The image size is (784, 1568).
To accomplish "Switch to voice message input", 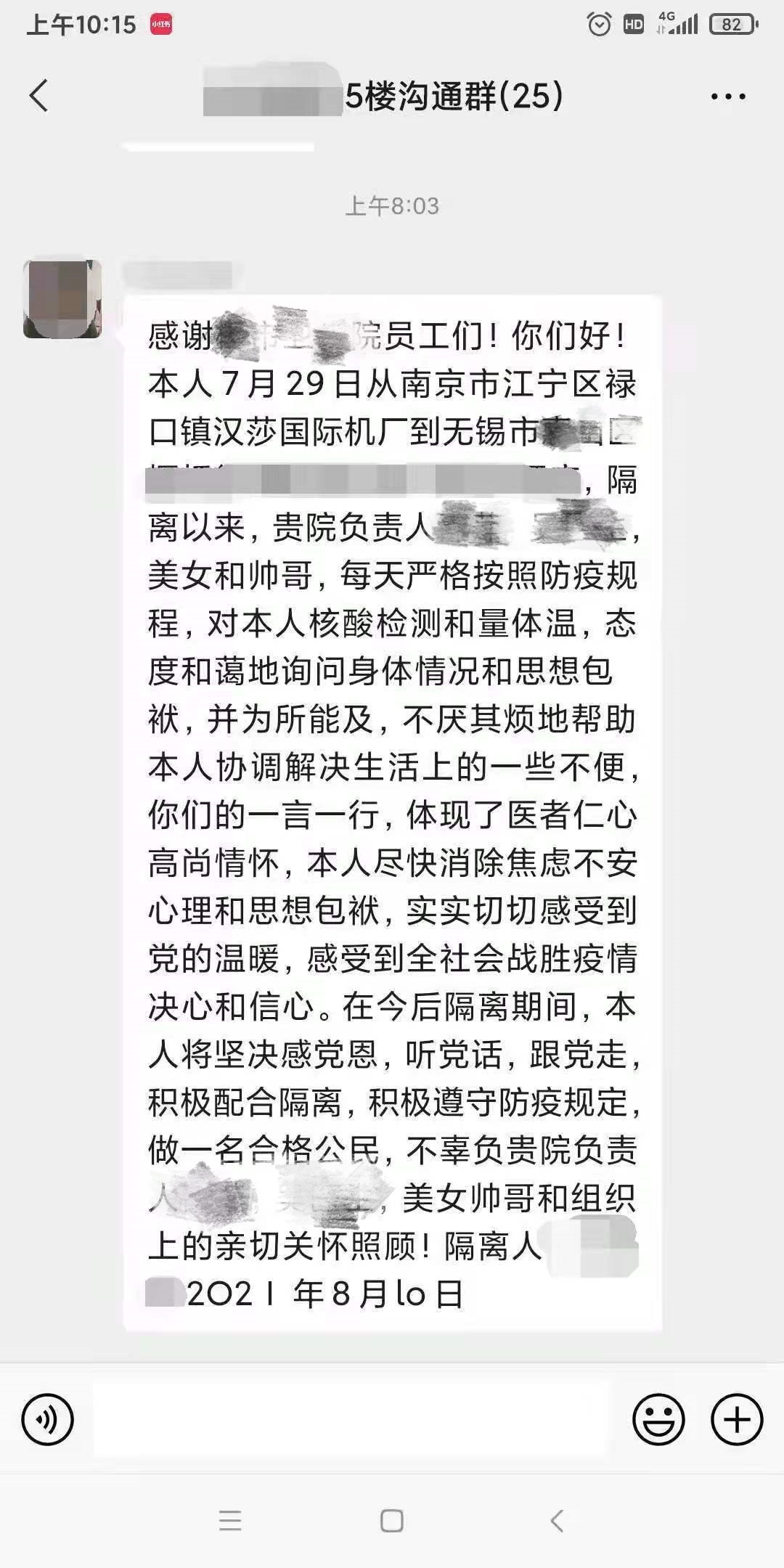I will (x=48, y=1419).
